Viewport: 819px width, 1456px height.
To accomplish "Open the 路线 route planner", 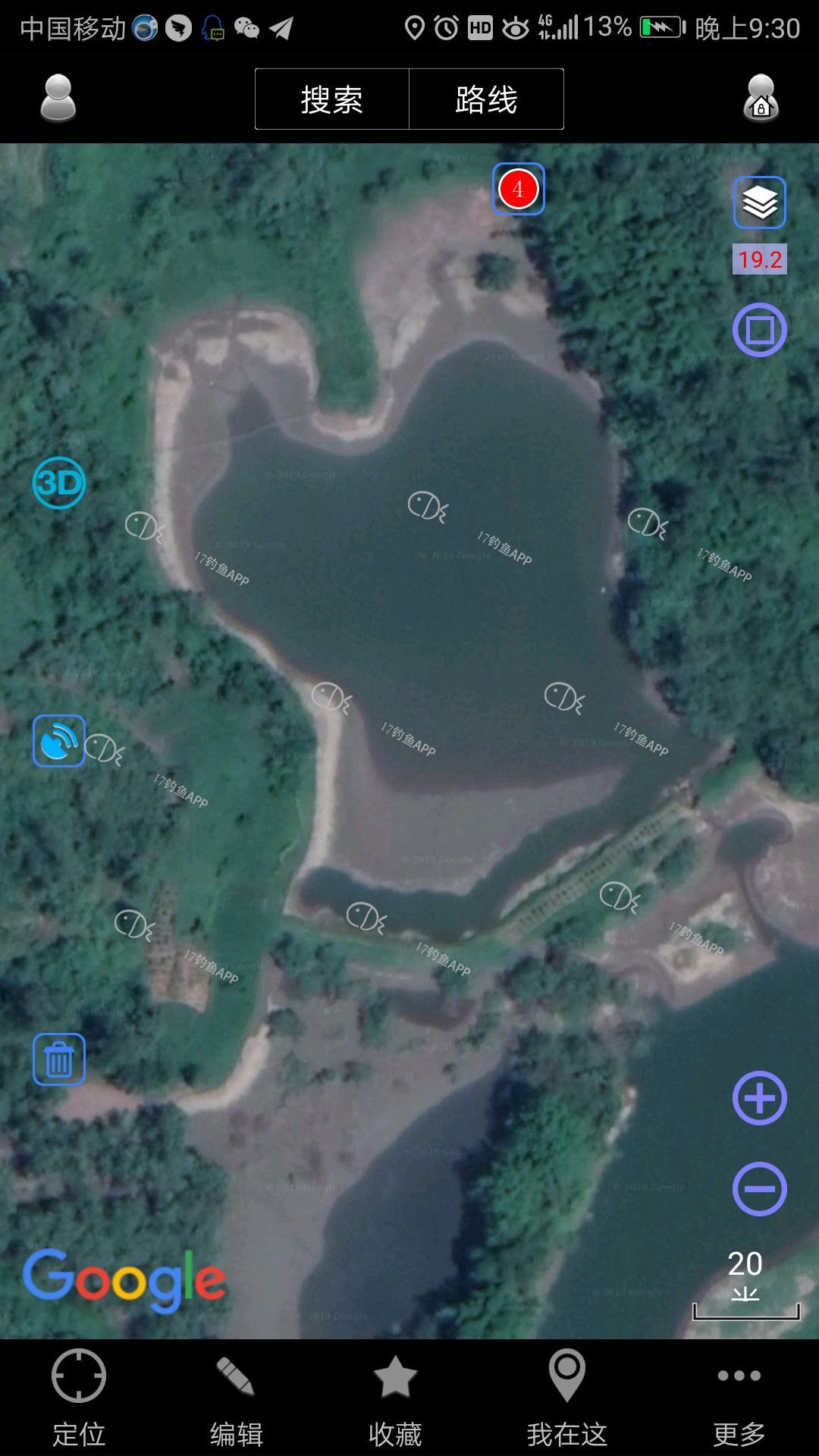I will (486, 99).
